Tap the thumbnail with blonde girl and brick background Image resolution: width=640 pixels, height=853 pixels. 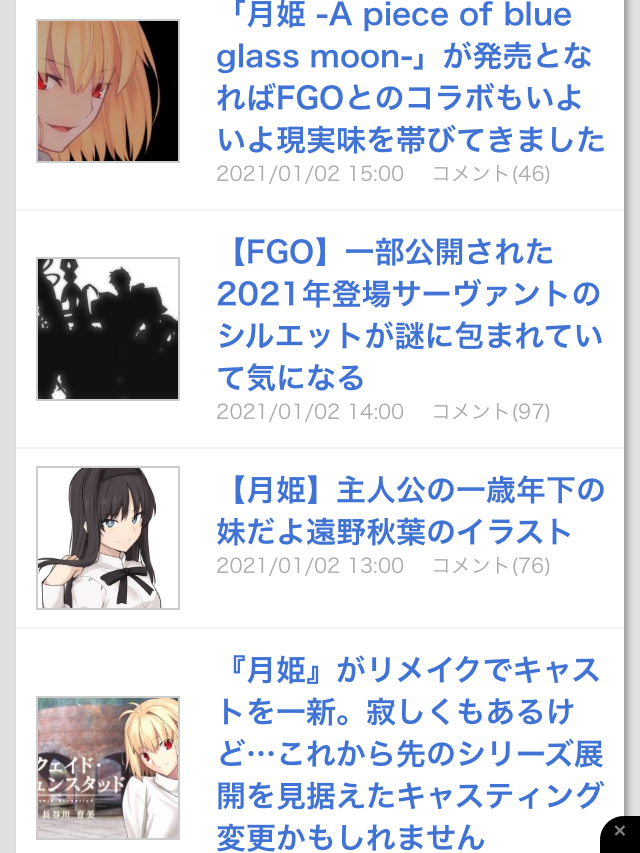(x=108, y=768)
